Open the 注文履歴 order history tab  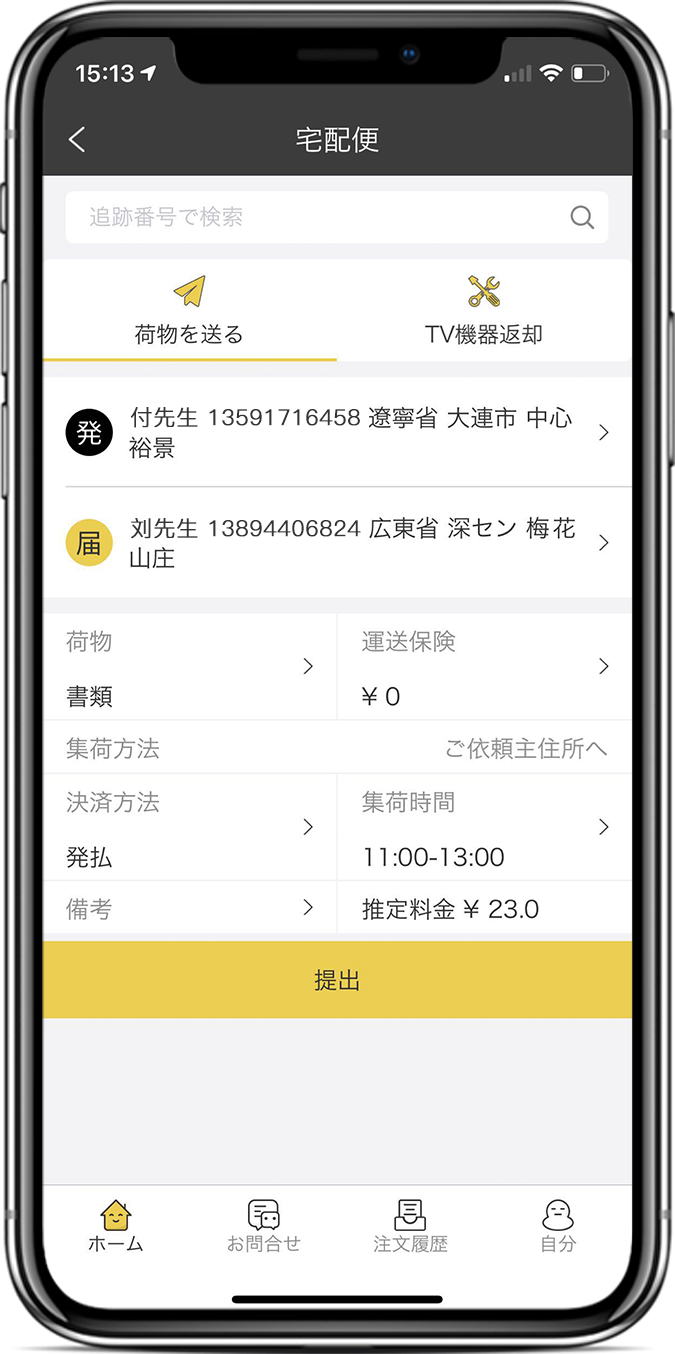pos(410,1227)
